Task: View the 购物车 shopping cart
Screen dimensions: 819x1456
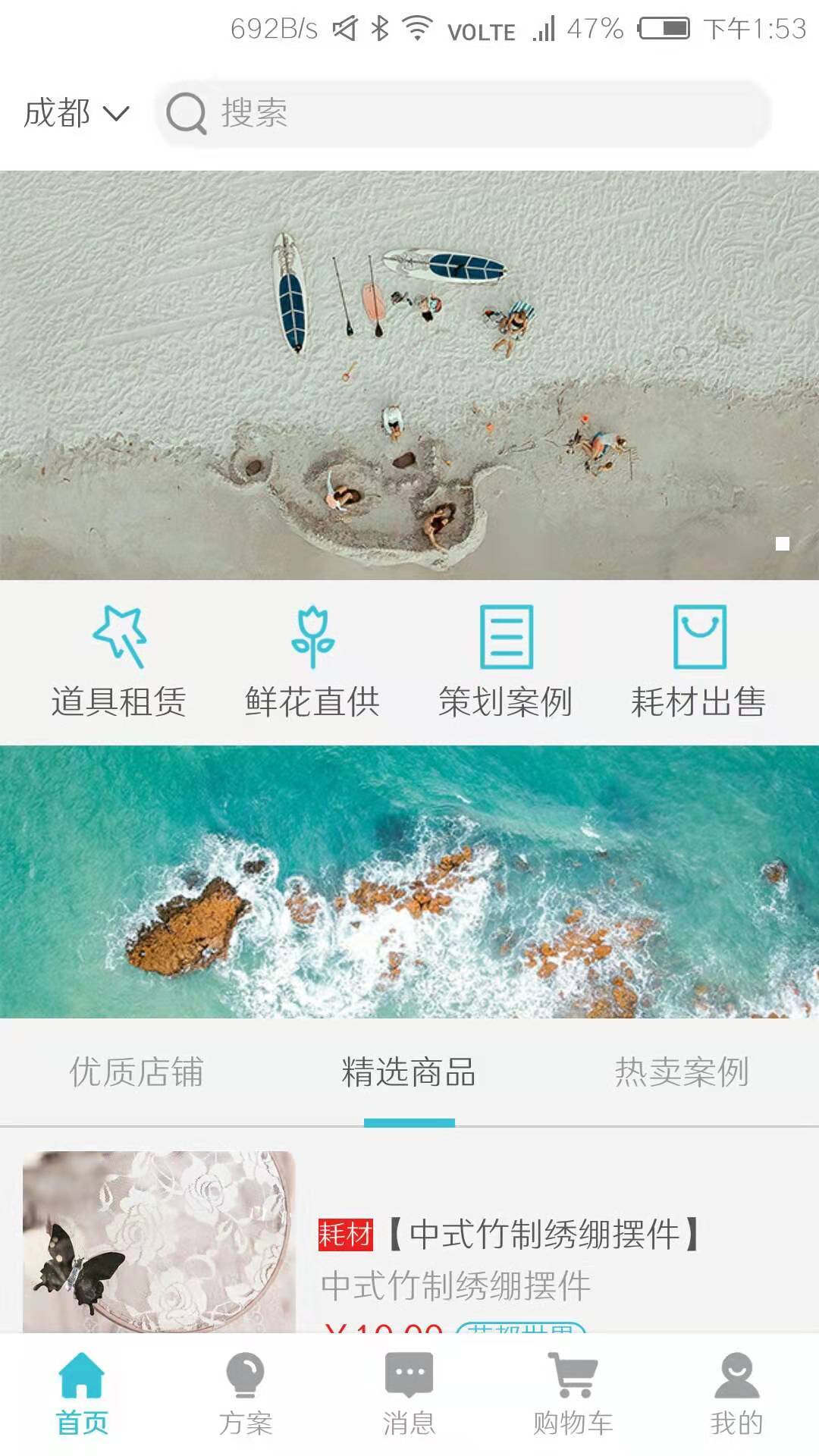Action: 573,1394
